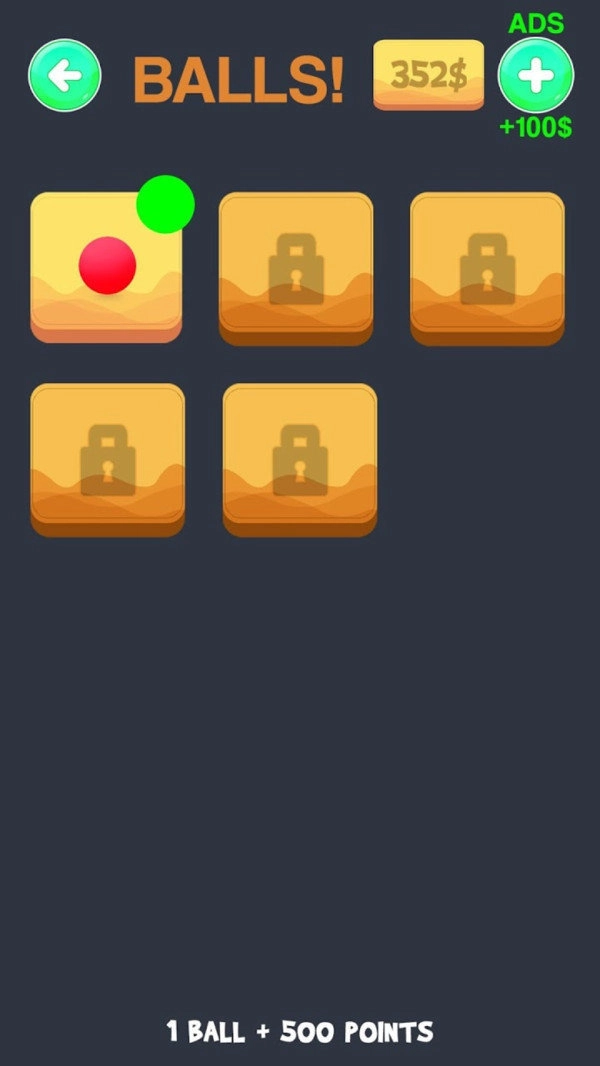Select the red ball tile

[106, 267]
